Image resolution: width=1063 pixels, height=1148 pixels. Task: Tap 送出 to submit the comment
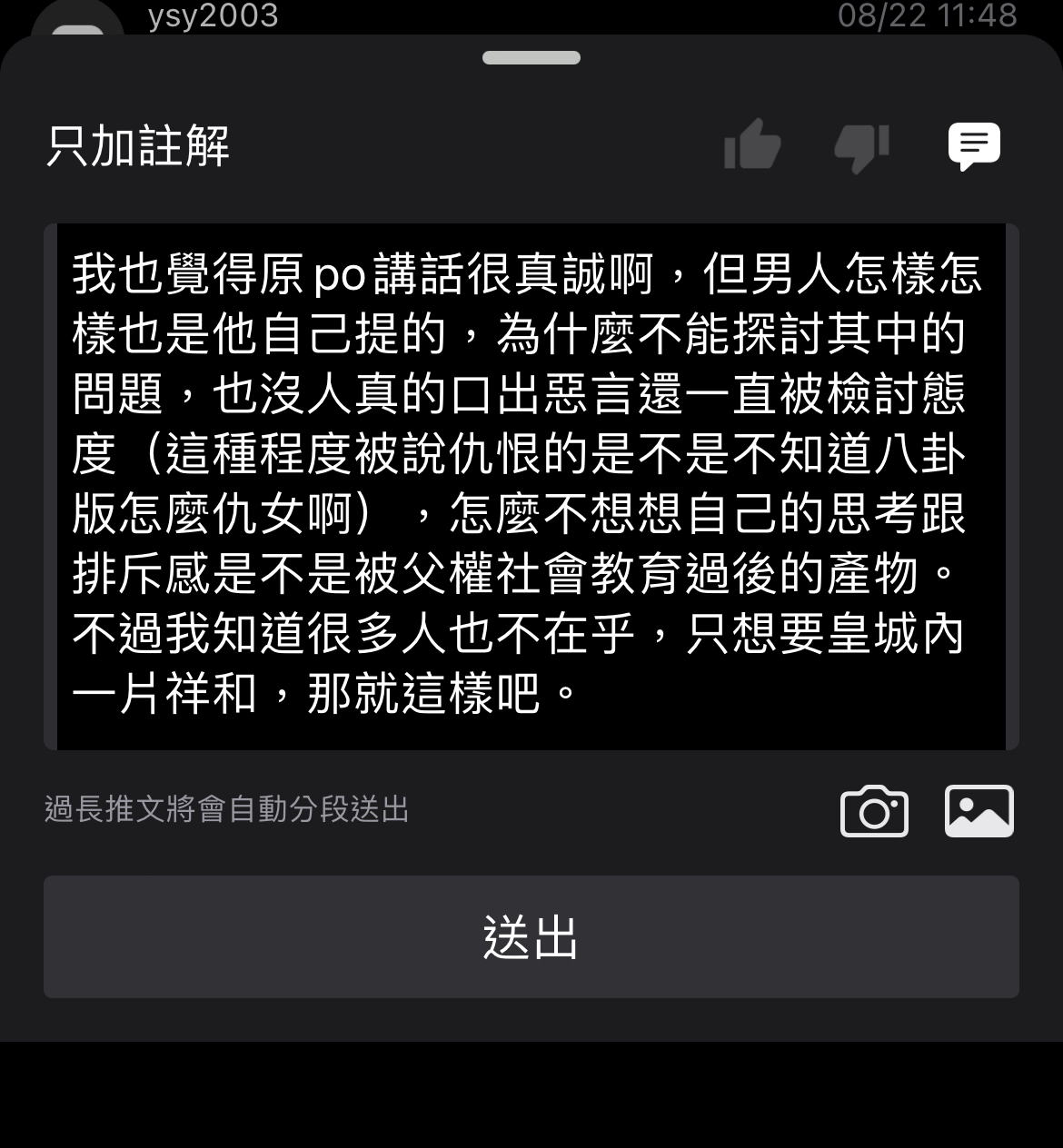[x=531, y=936]
